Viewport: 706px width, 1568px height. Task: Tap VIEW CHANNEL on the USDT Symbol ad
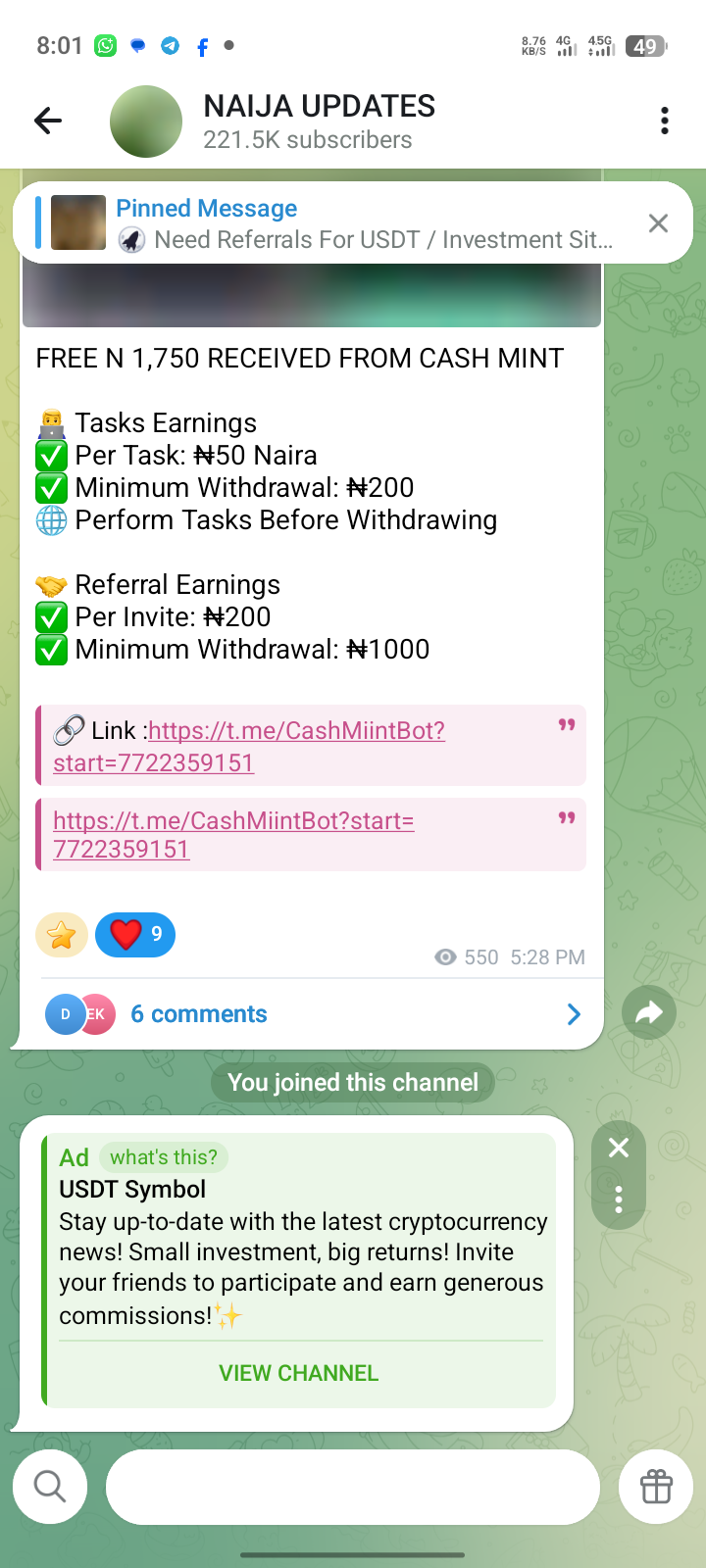tap(299, 1373)
